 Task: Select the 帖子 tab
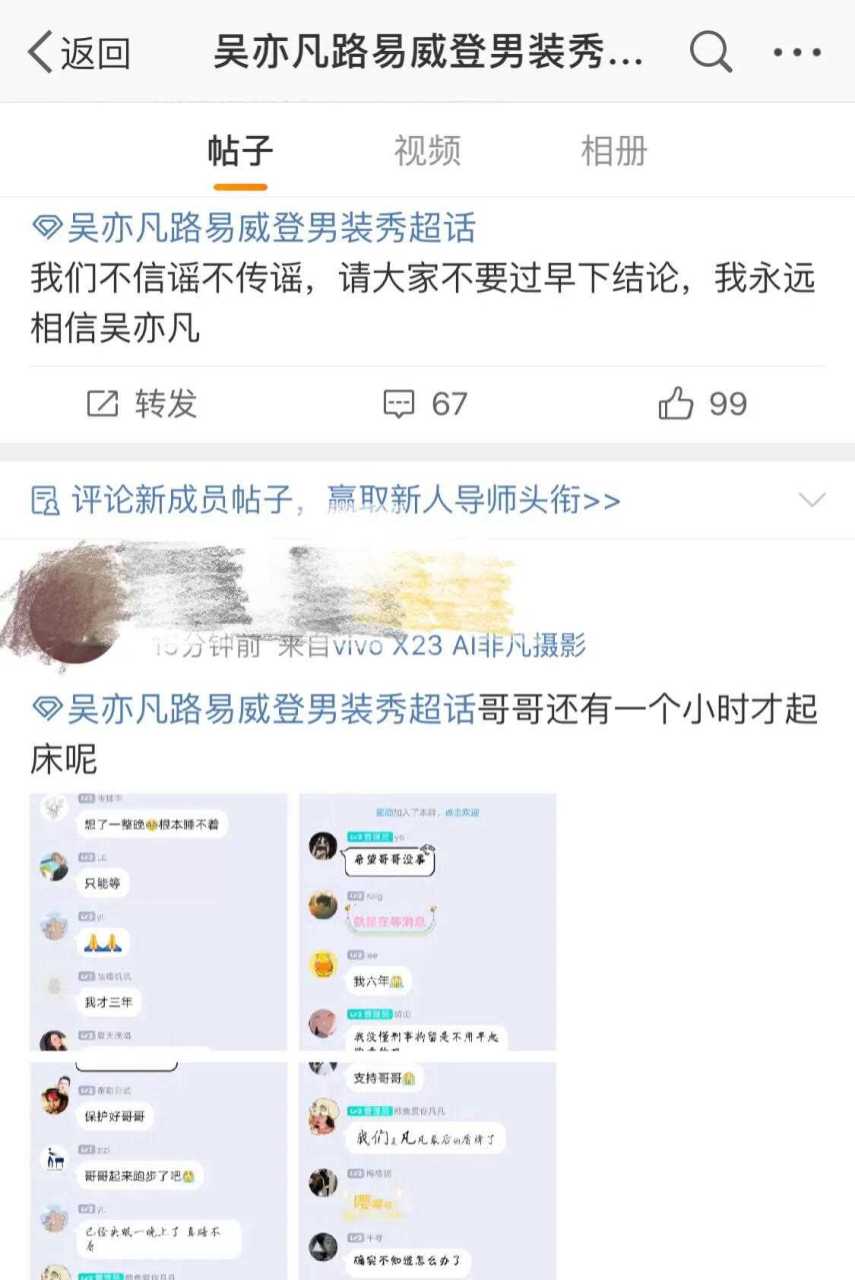pos(240,151)
